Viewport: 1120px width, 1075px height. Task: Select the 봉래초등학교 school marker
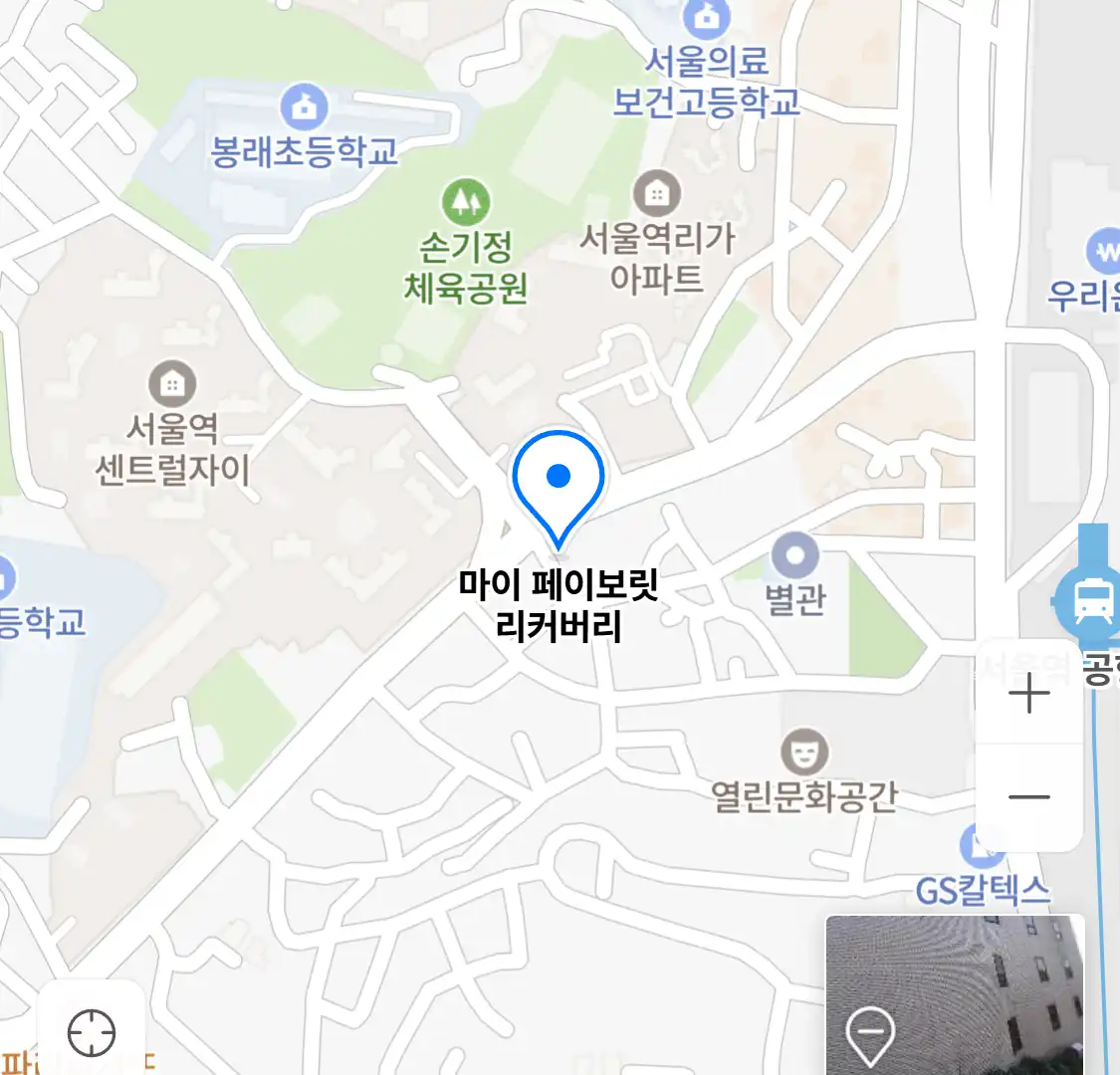pyautogui.click(x=305, y=105)
